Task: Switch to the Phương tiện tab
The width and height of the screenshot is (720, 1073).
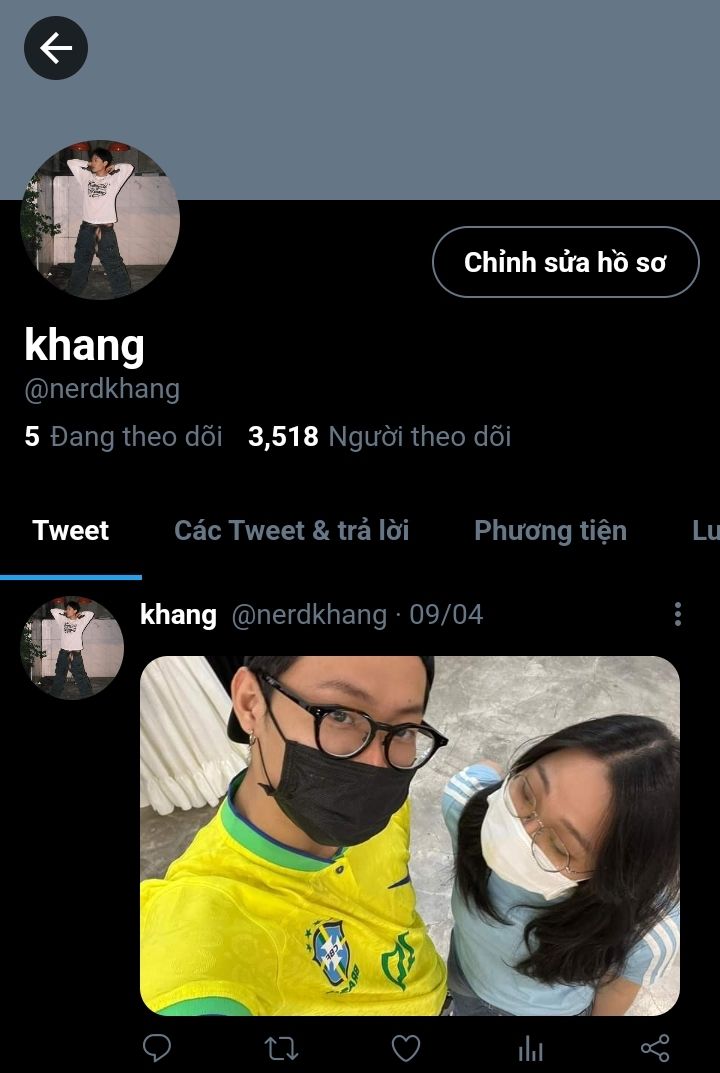Action: point(550,530)
